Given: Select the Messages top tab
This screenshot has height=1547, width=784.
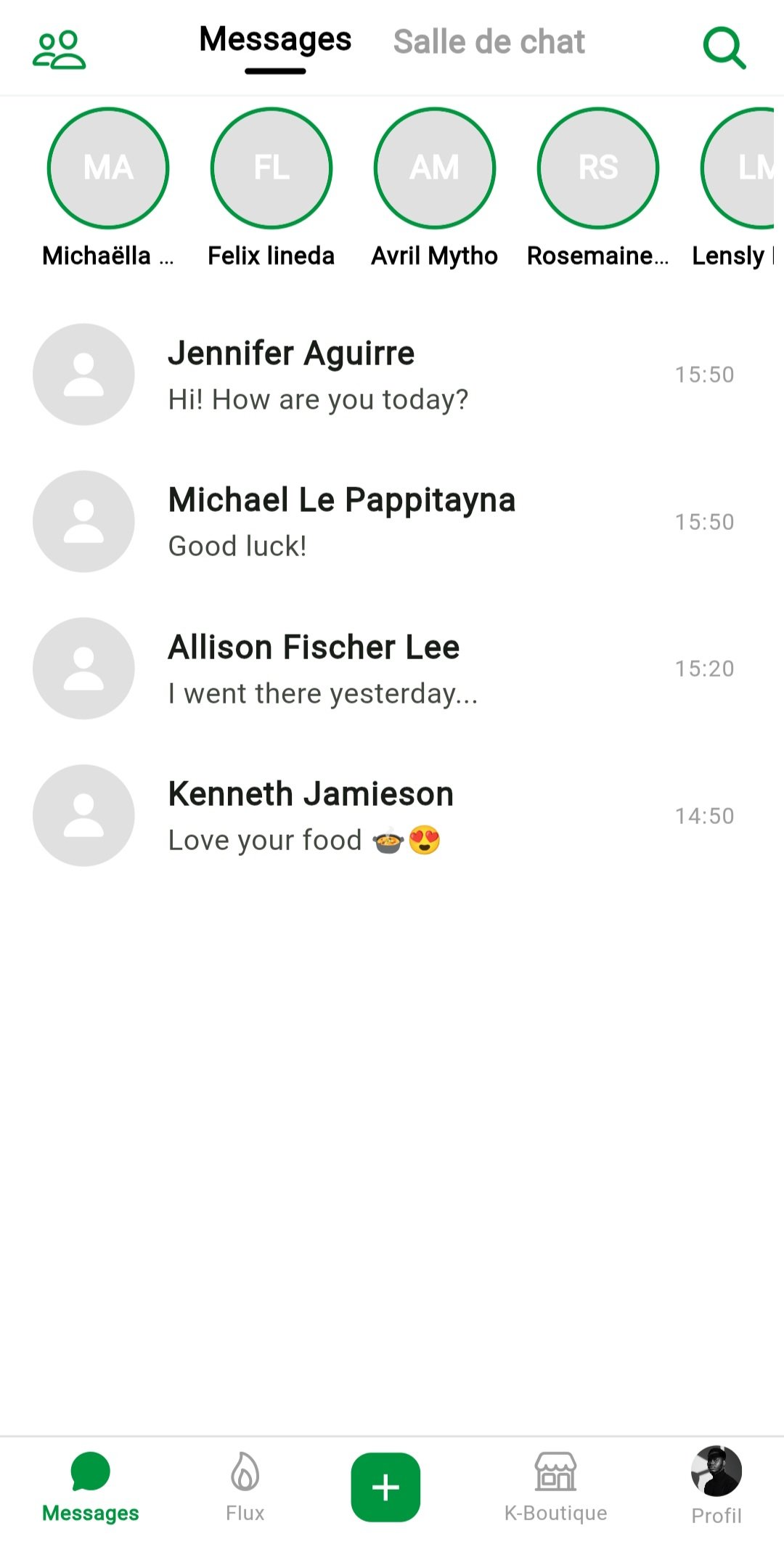Looking at the screenshot, I should (275, 41).
